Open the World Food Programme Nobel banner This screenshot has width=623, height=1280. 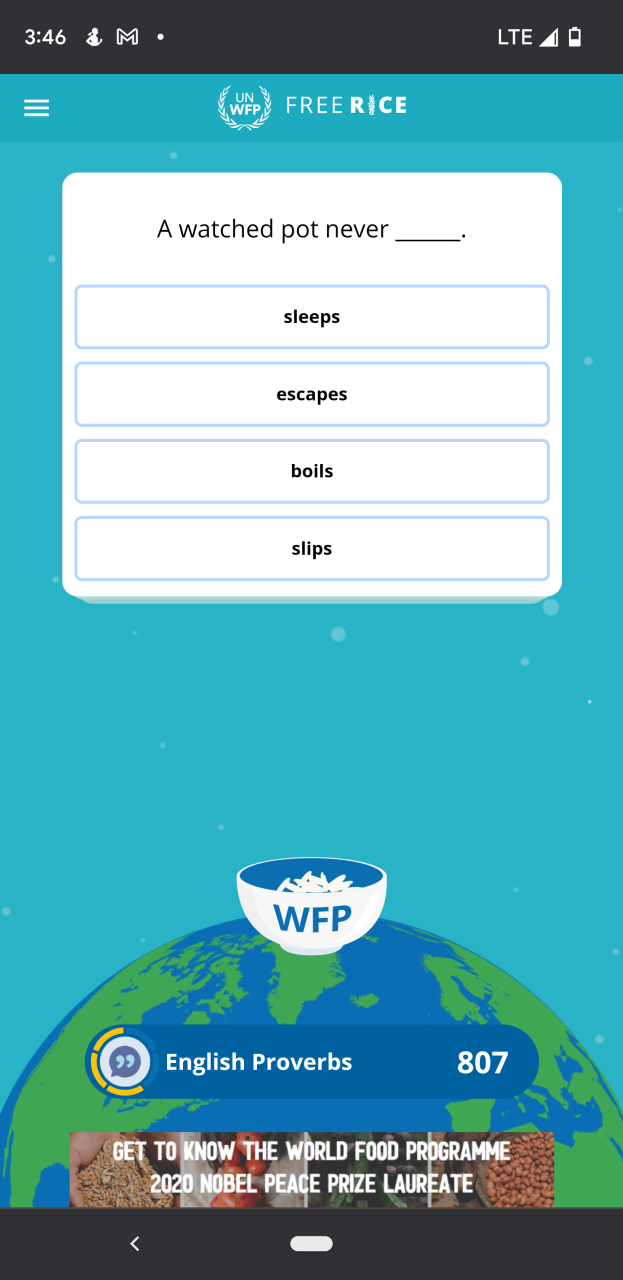point(312,1169)
